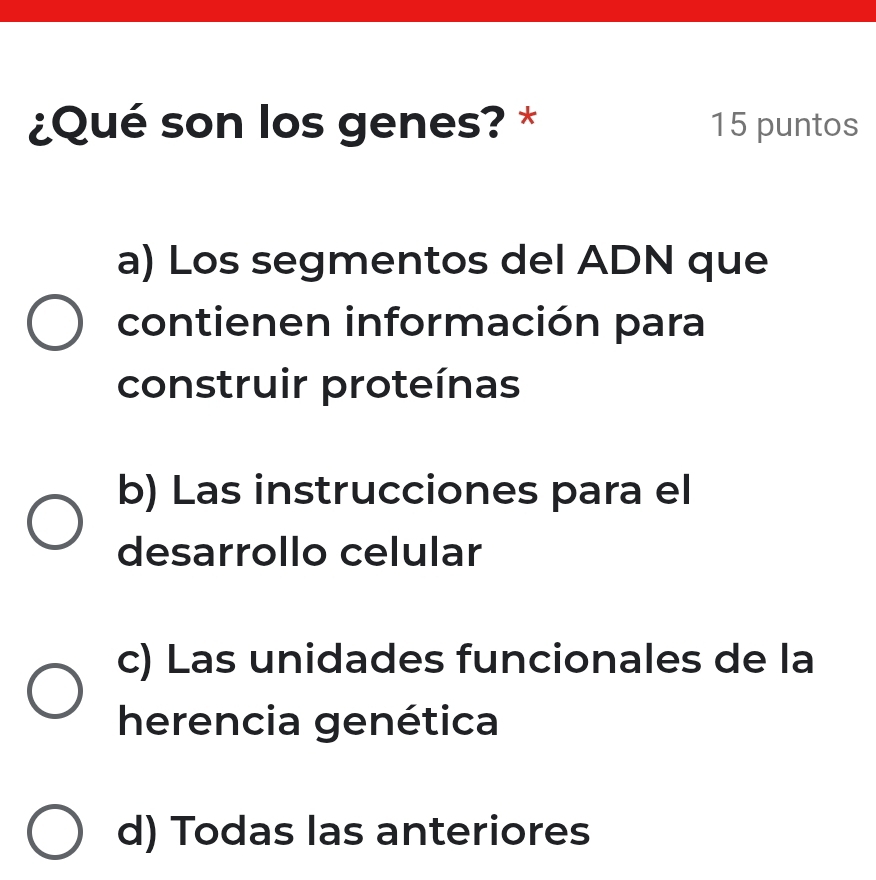
Task: Click text mentioning 'herencia genética'
Action: [307, 721]
